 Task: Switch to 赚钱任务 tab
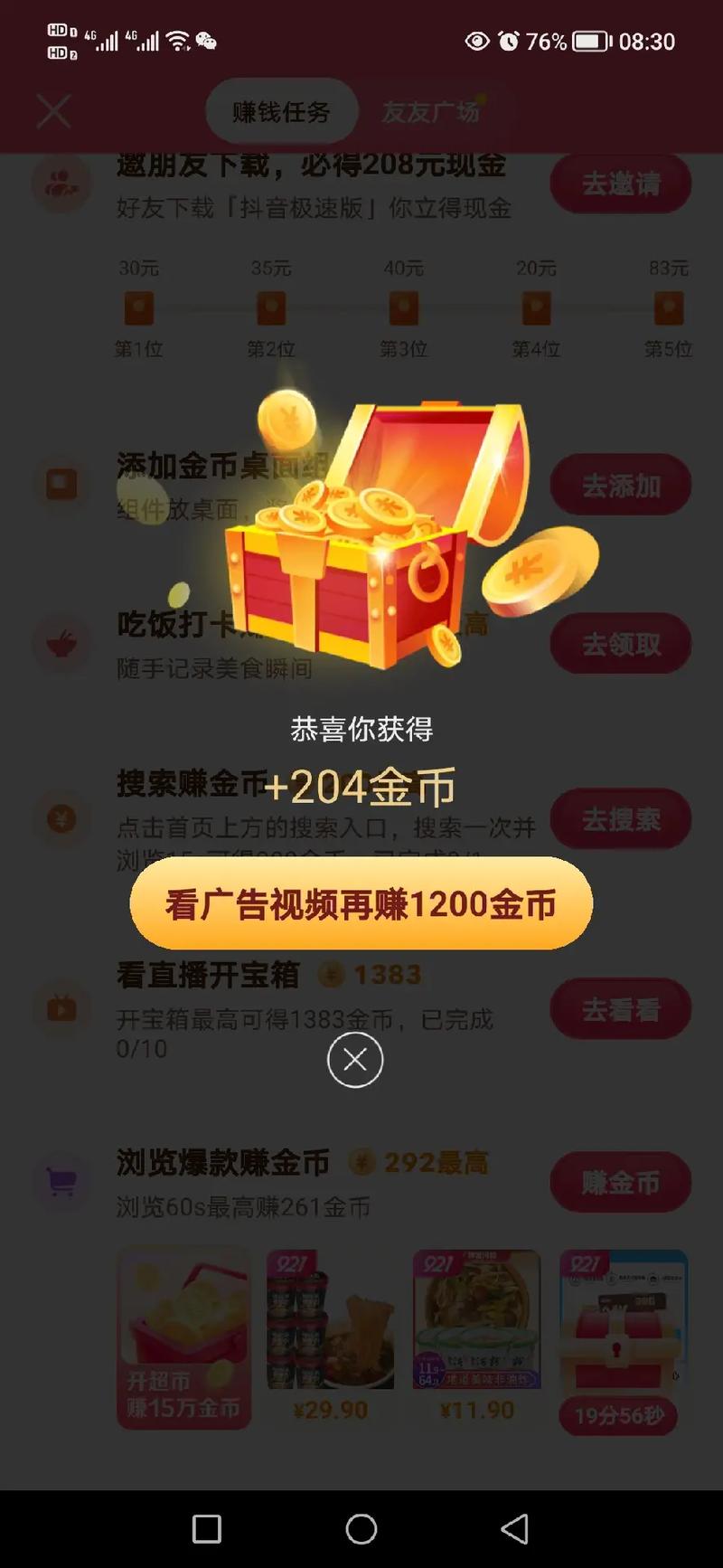[281, 112]
